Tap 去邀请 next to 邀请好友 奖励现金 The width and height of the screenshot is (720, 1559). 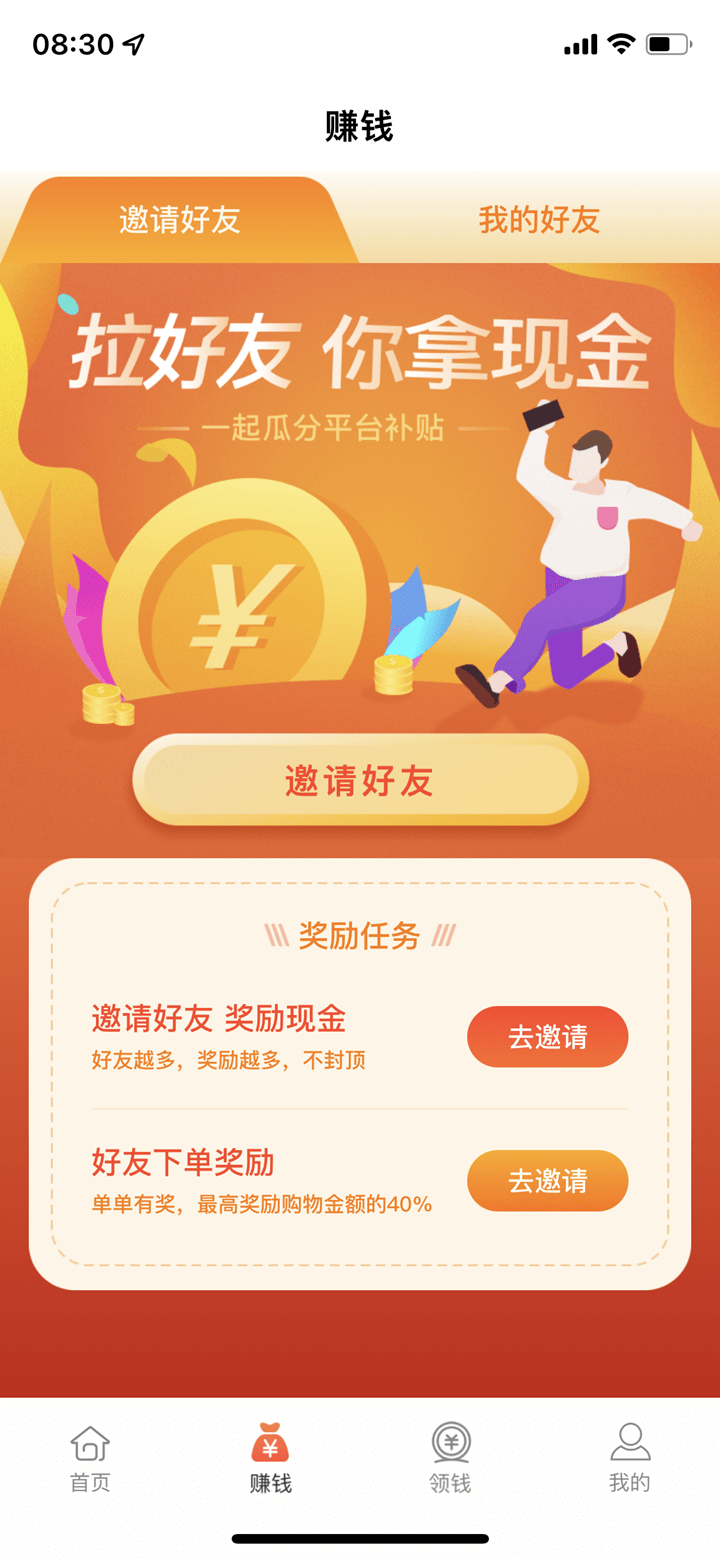(547, 1036)
